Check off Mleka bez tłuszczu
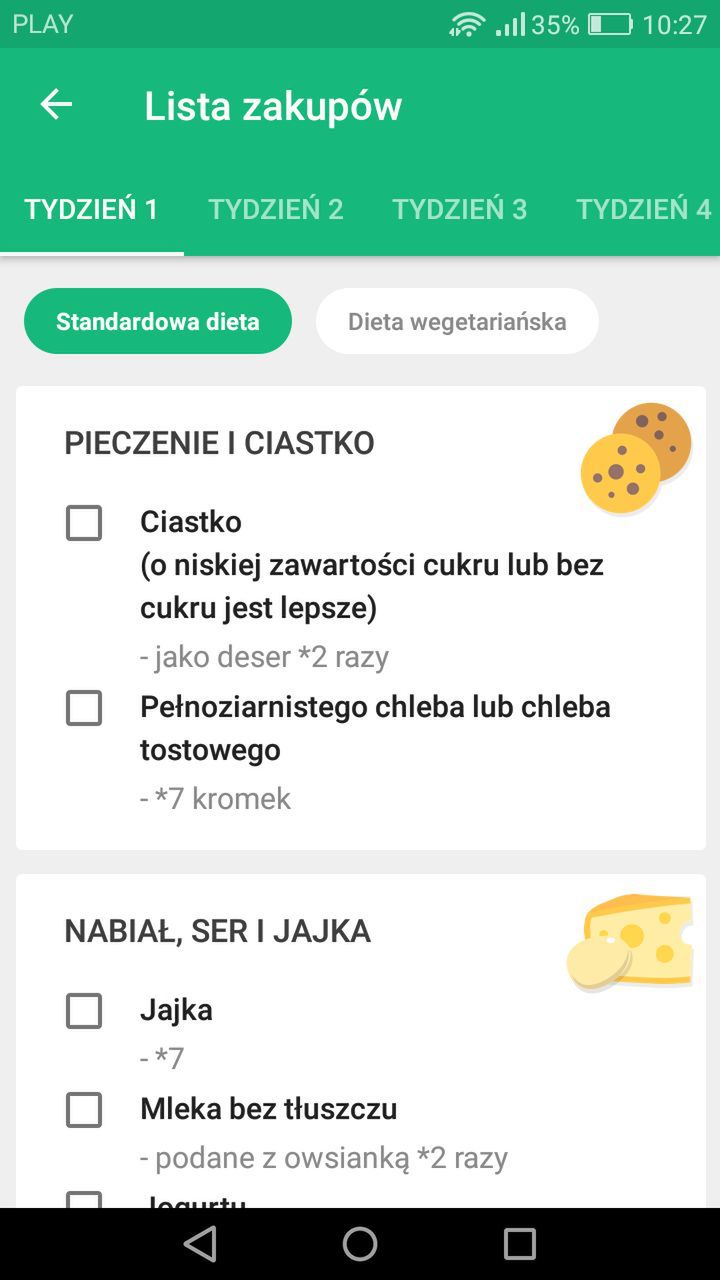The image size is (720, 1280). (84, 1109)
